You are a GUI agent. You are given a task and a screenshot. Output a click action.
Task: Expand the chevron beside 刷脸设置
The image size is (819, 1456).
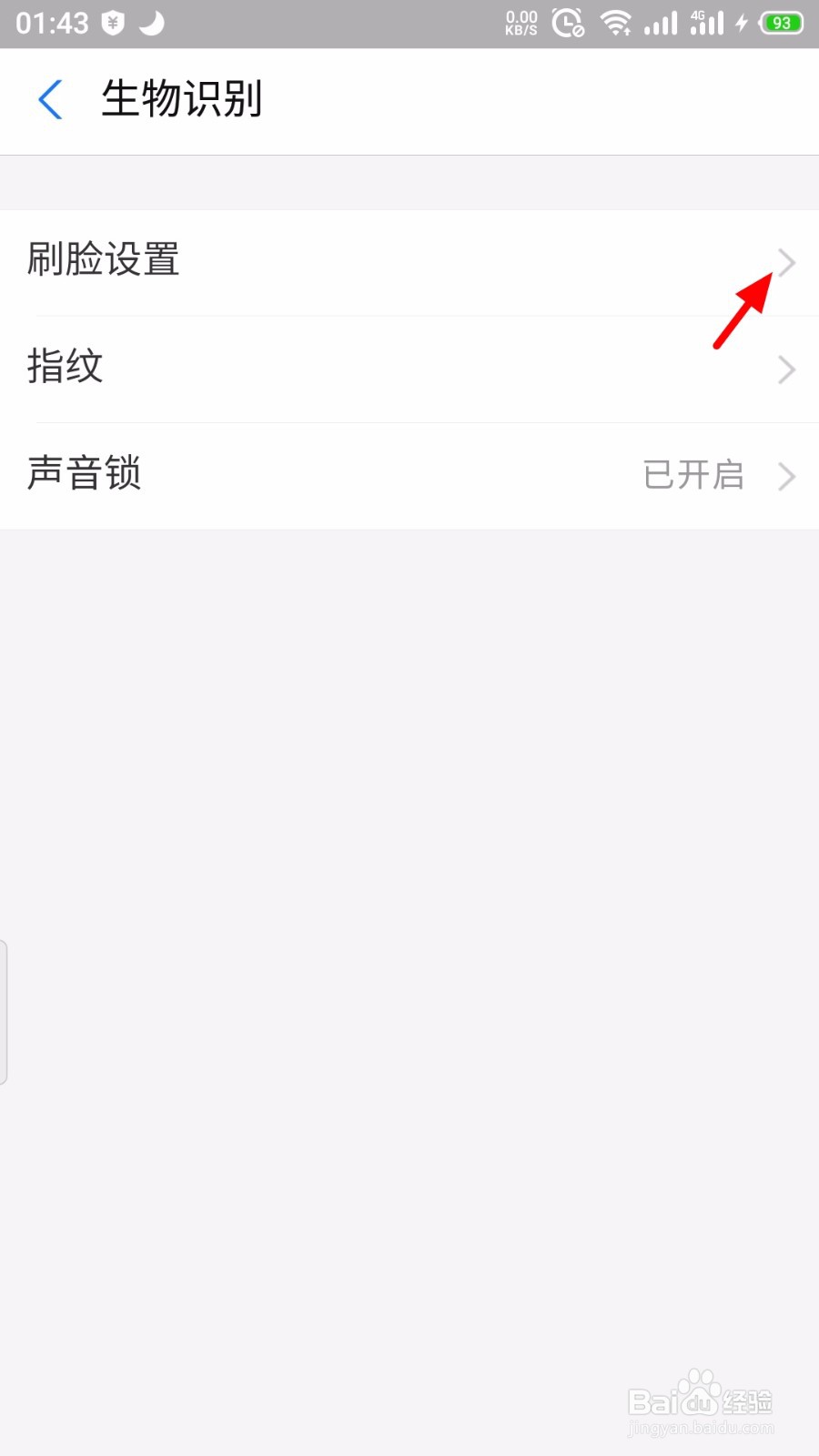[x=786, y=263]
